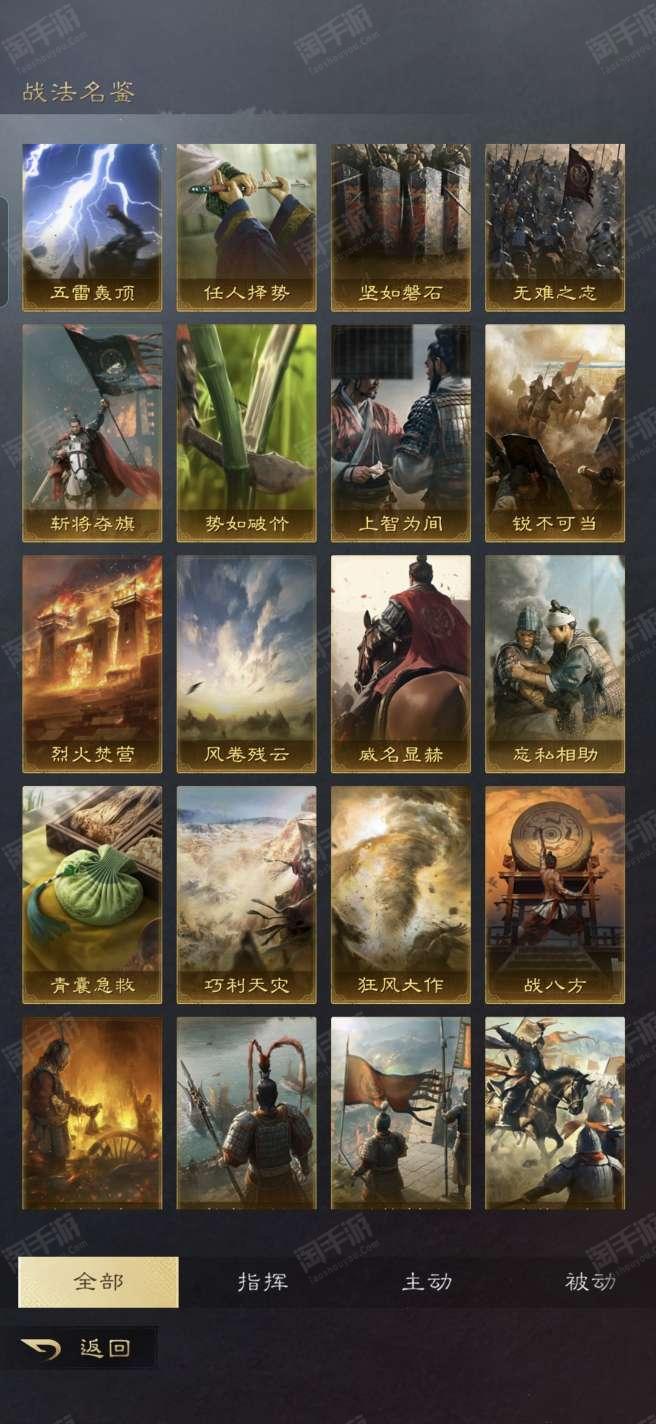Screen dimensions: 656x1424
Task: Open the 五雷轰顶 tactic card
Action: tap(92, 227)
